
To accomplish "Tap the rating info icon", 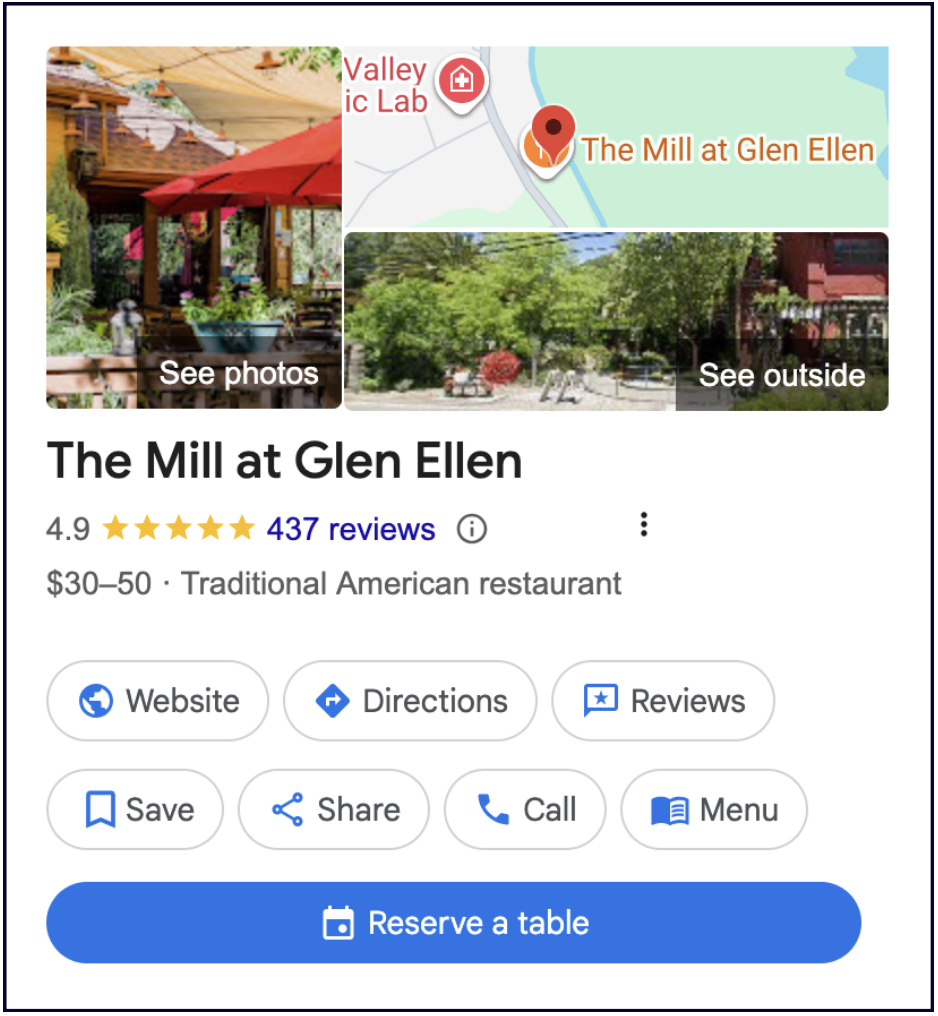I will click(x=472, y=529).
